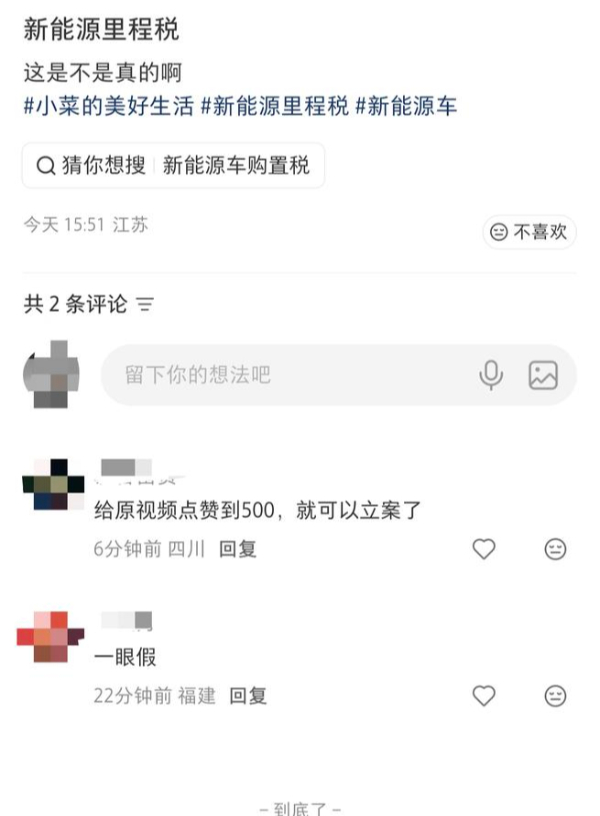Like the comment about 点赞到500
The height and width of the screenshot is (816, 600).
tap(484, 548)
